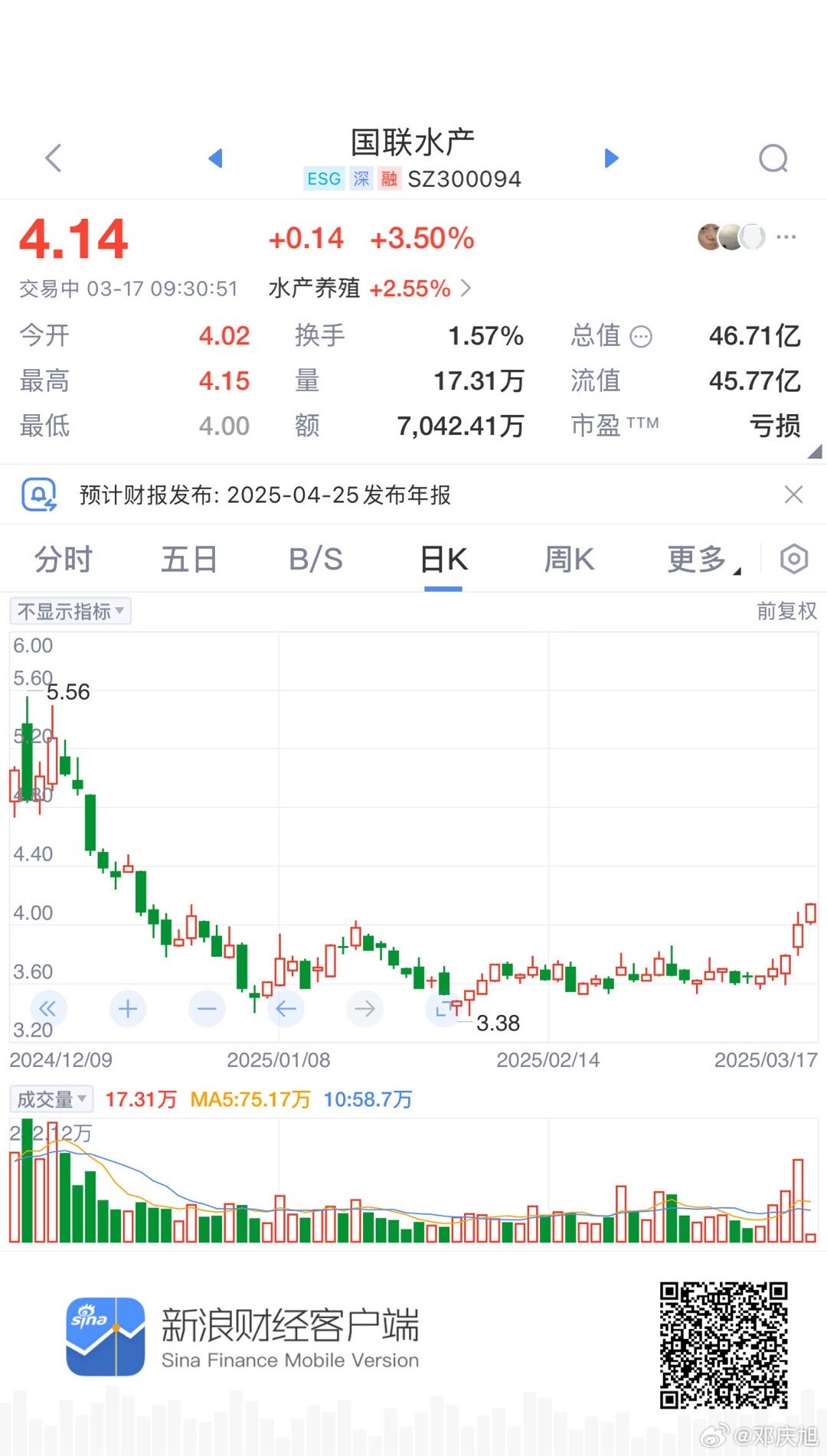Switch to next stock via blue right triangle

[x=610, y=158]
